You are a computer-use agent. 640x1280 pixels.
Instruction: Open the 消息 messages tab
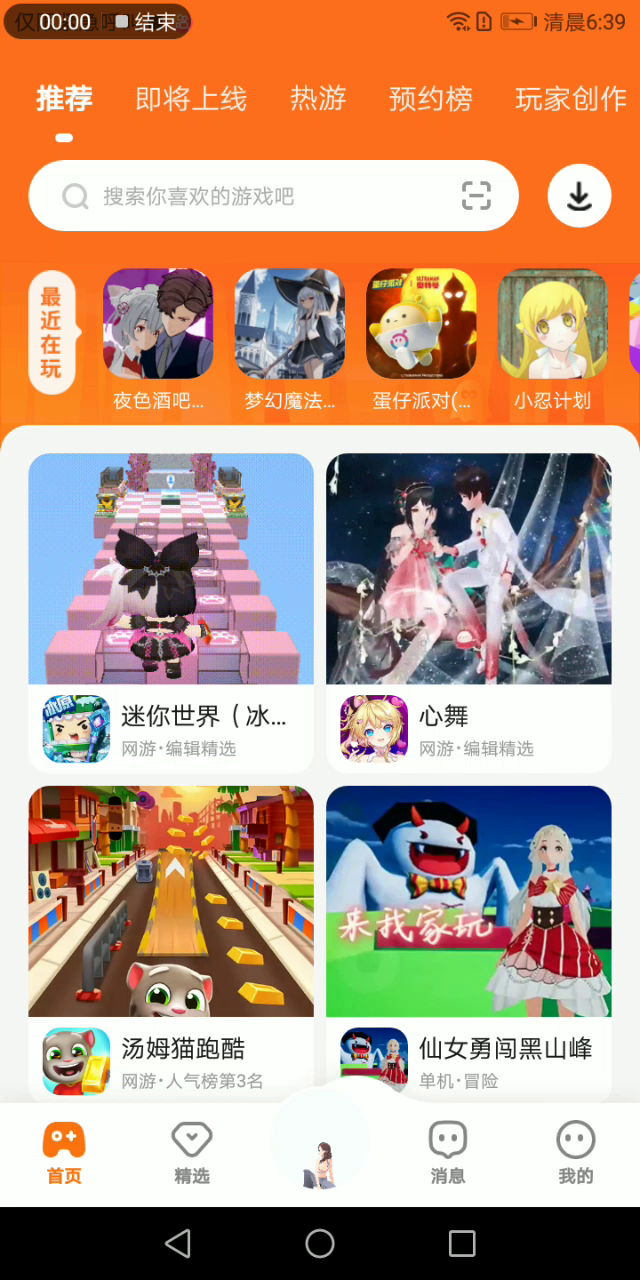[447, 1152]
